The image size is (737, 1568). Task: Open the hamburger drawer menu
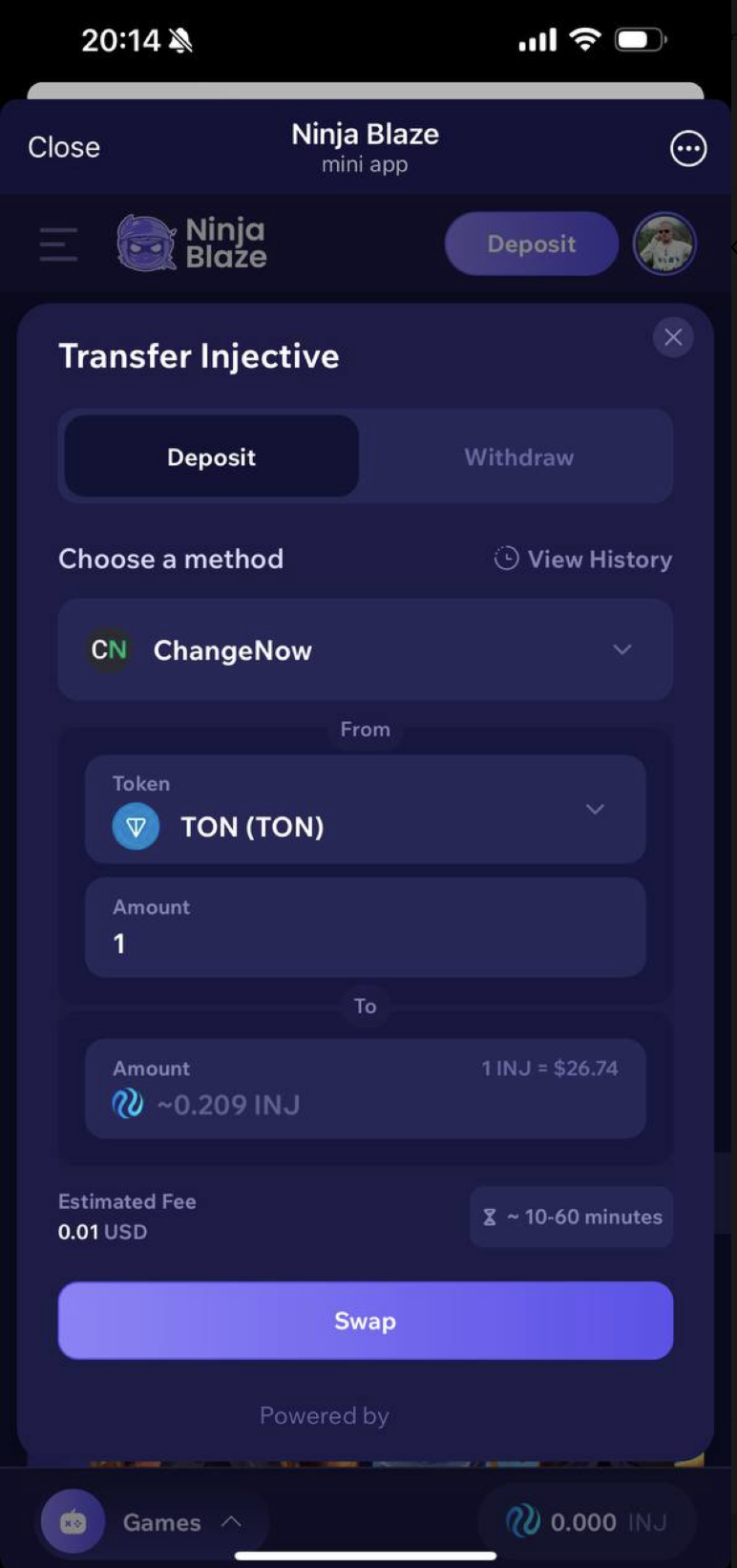pos(58,244)
